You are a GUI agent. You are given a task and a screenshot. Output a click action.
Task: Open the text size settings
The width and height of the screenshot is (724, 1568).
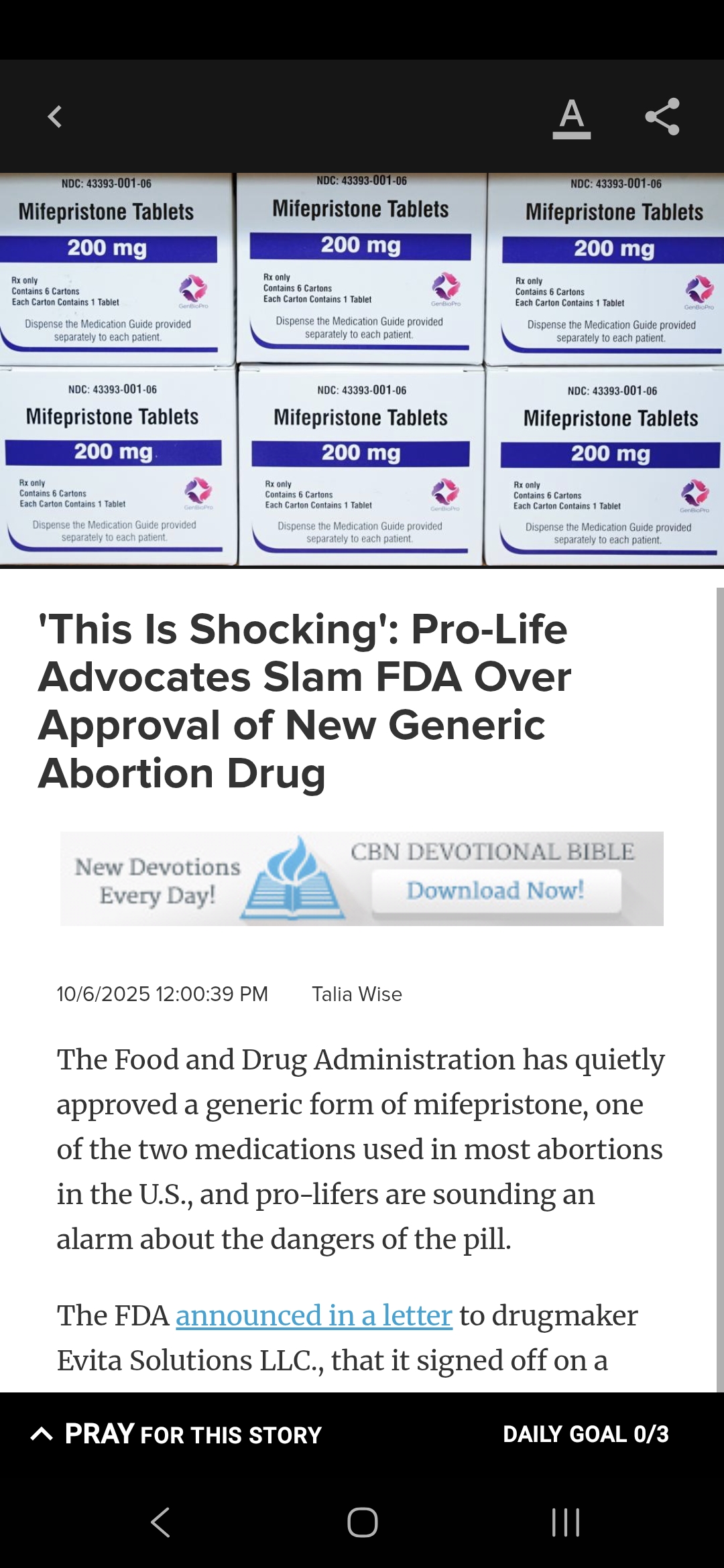[x=571, y=118]
